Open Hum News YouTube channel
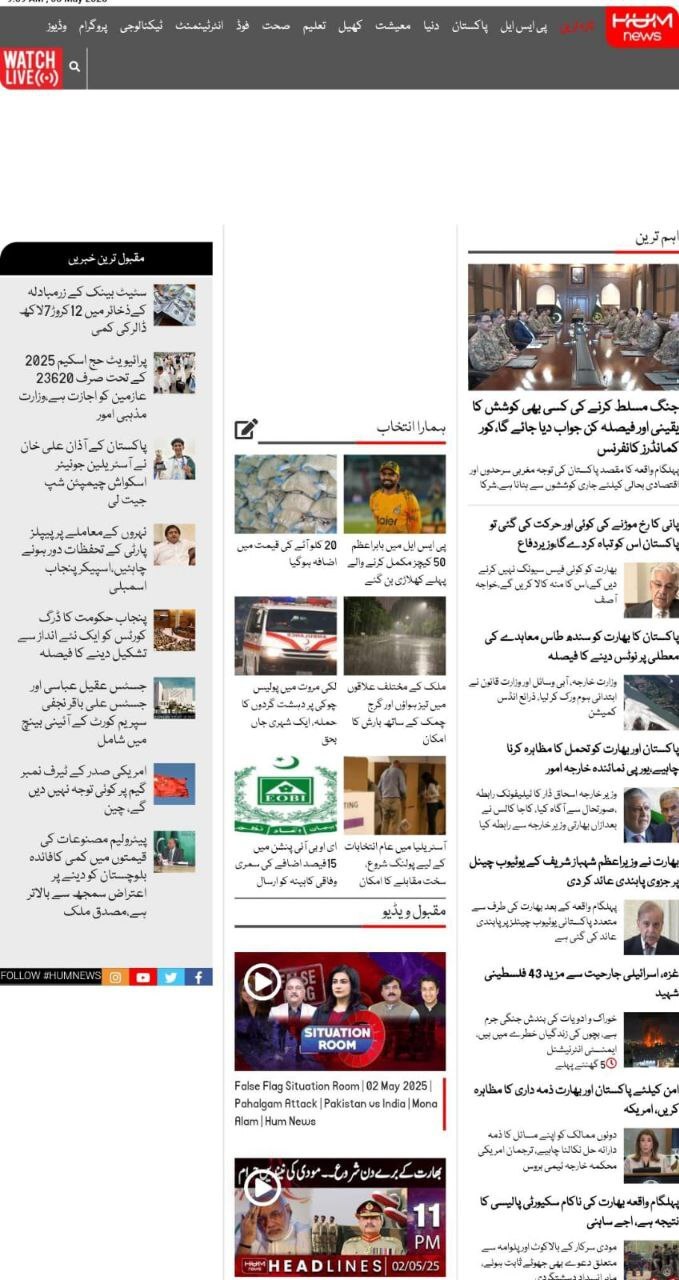The width and height of the screenshot is (679, 1280). (143, 977)
